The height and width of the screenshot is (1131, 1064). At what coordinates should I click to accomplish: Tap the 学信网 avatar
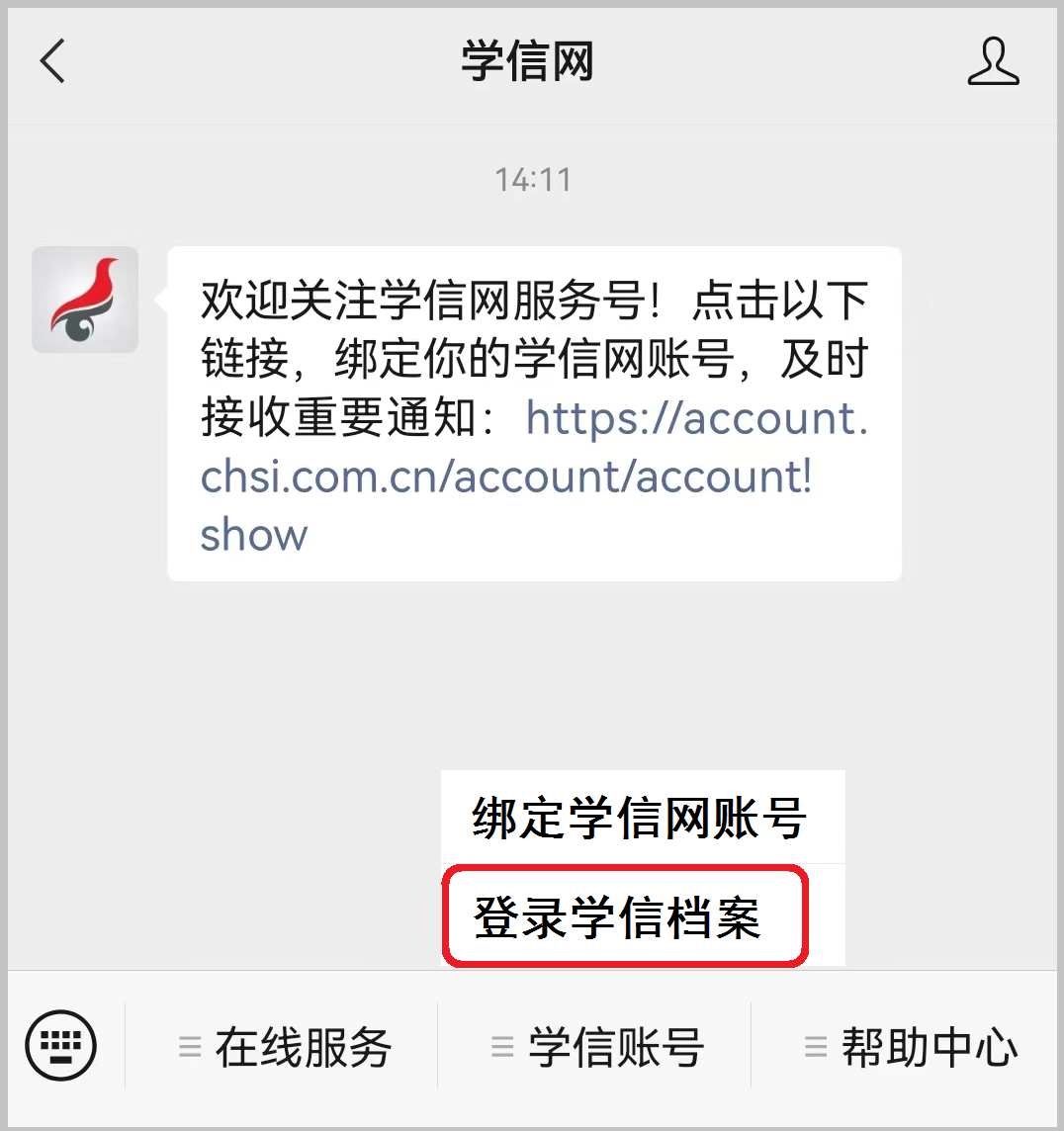click(x=85, y=300)
